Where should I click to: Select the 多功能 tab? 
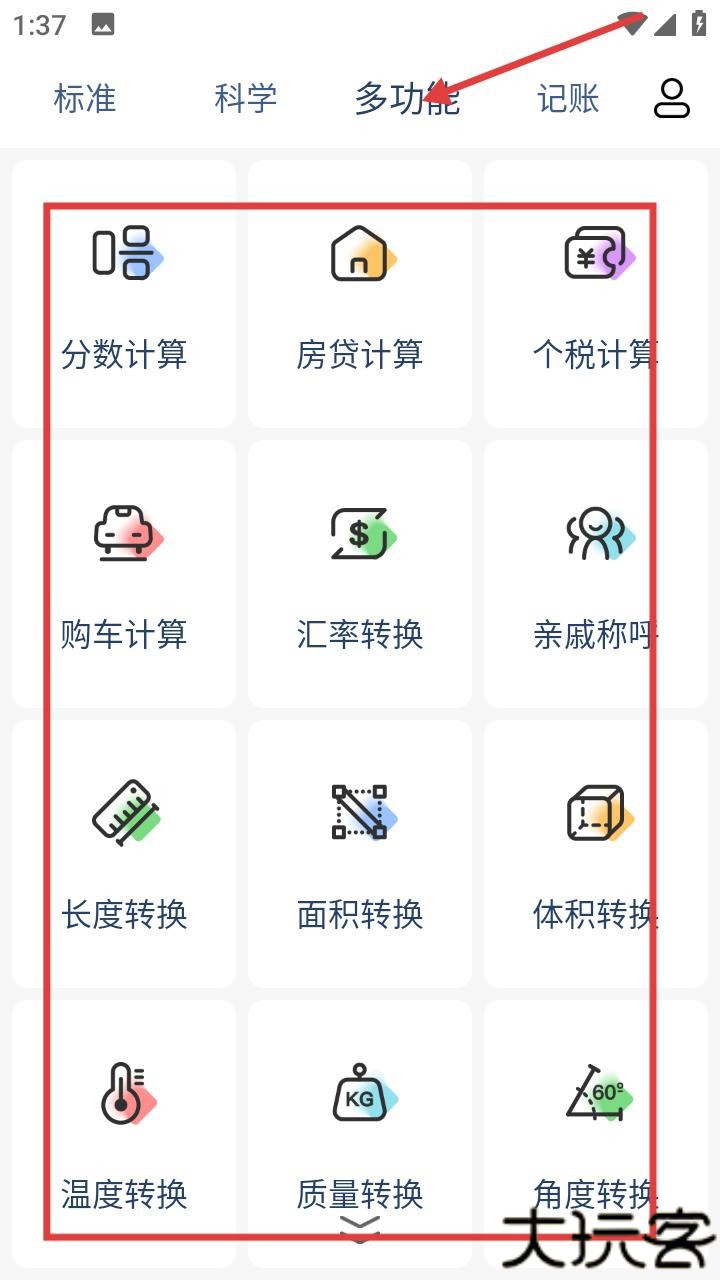(407, 99)
